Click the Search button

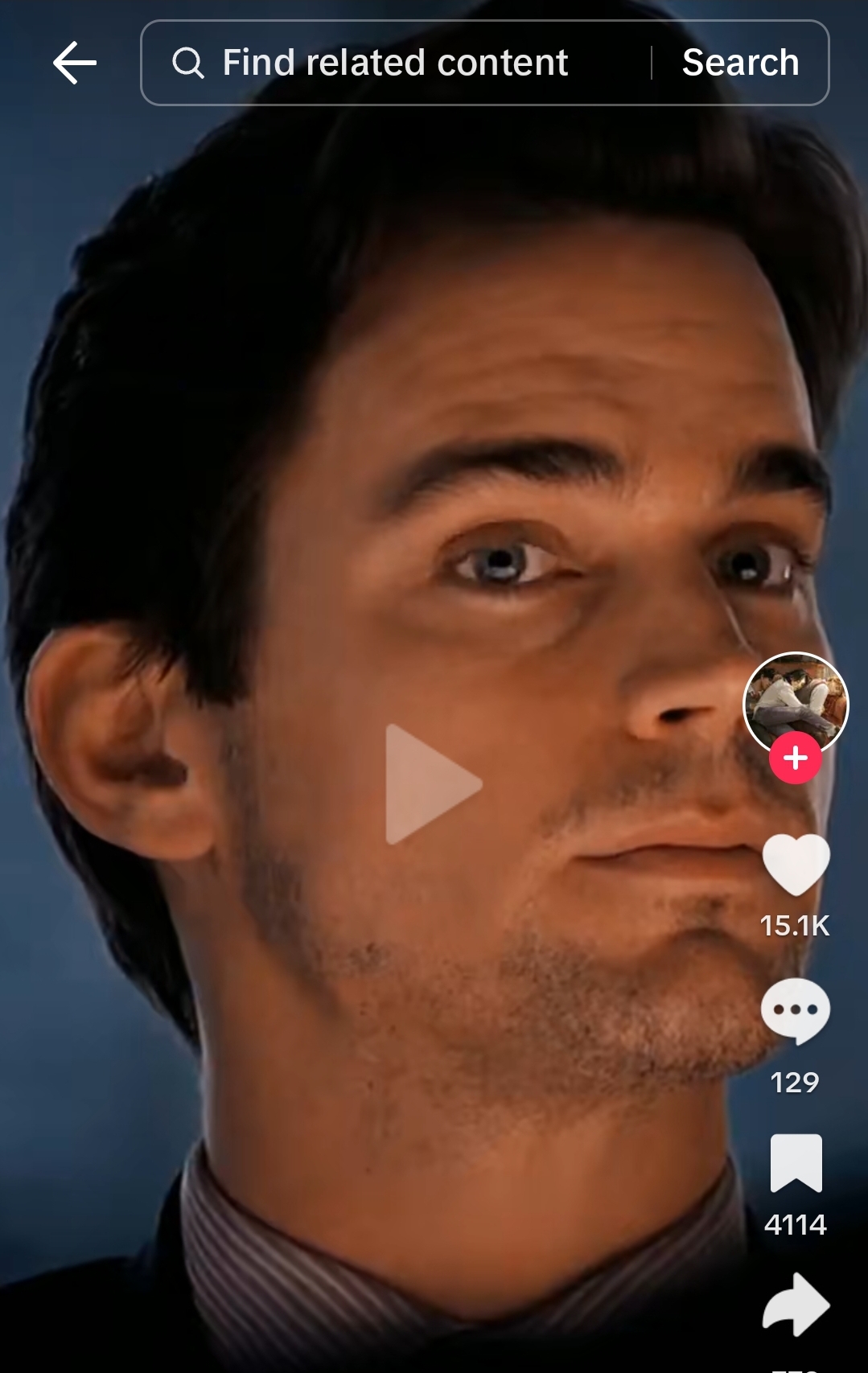point(740,62)
